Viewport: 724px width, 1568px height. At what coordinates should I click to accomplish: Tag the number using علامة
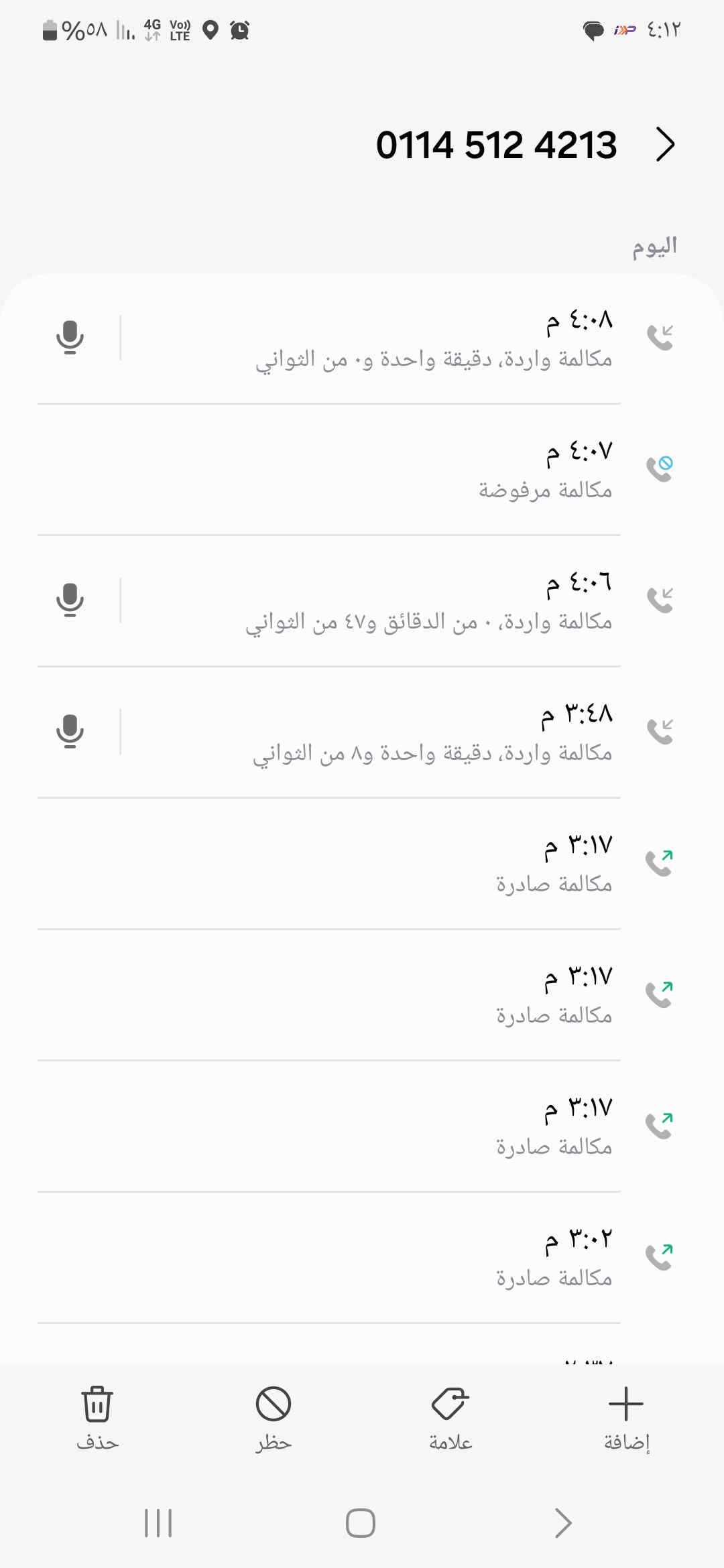click(x=450, y=1417)
